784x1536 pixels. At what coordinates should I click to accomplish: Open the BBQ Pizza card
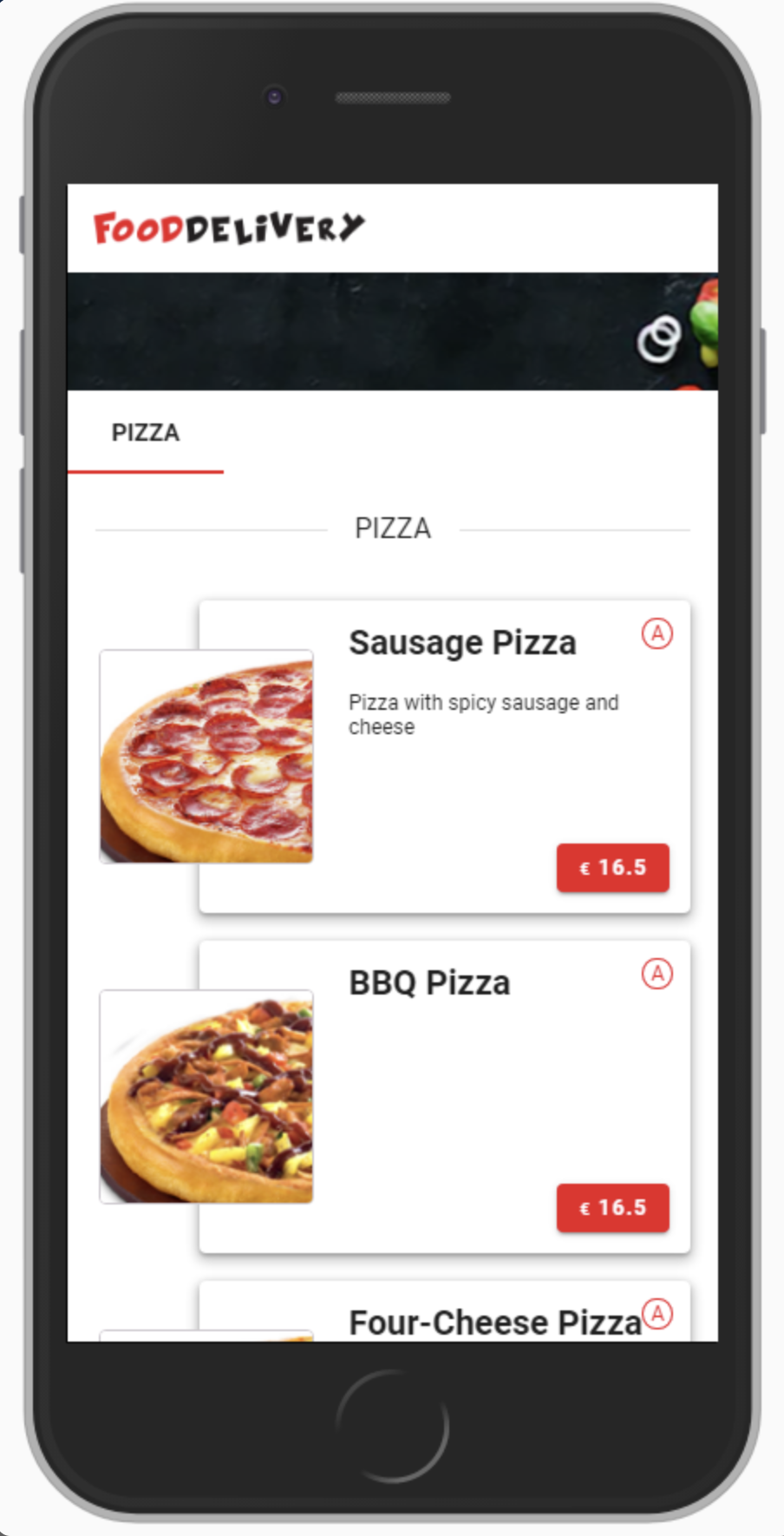point(429,983)
